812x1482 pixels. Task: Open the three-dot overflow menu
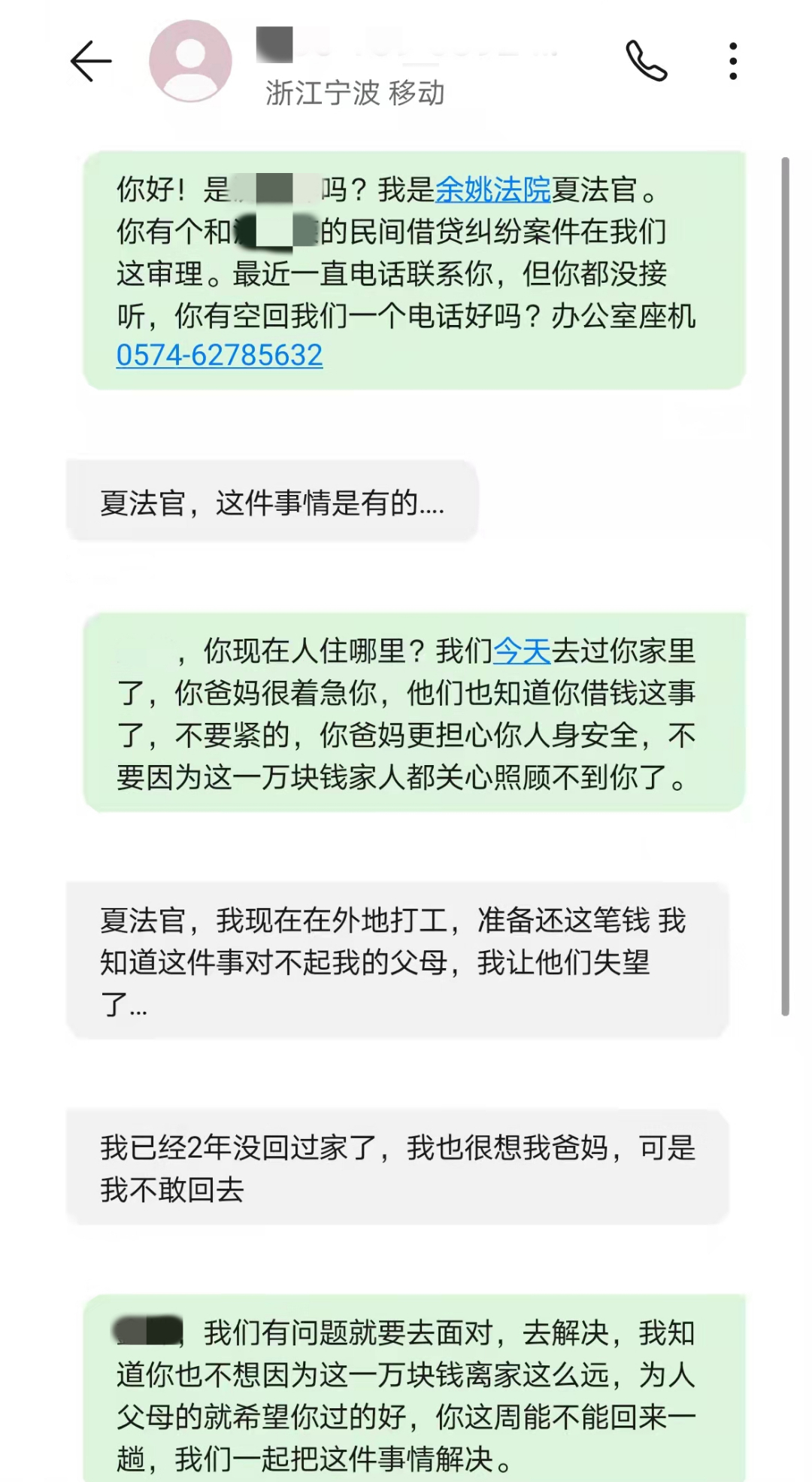point(733,61)
